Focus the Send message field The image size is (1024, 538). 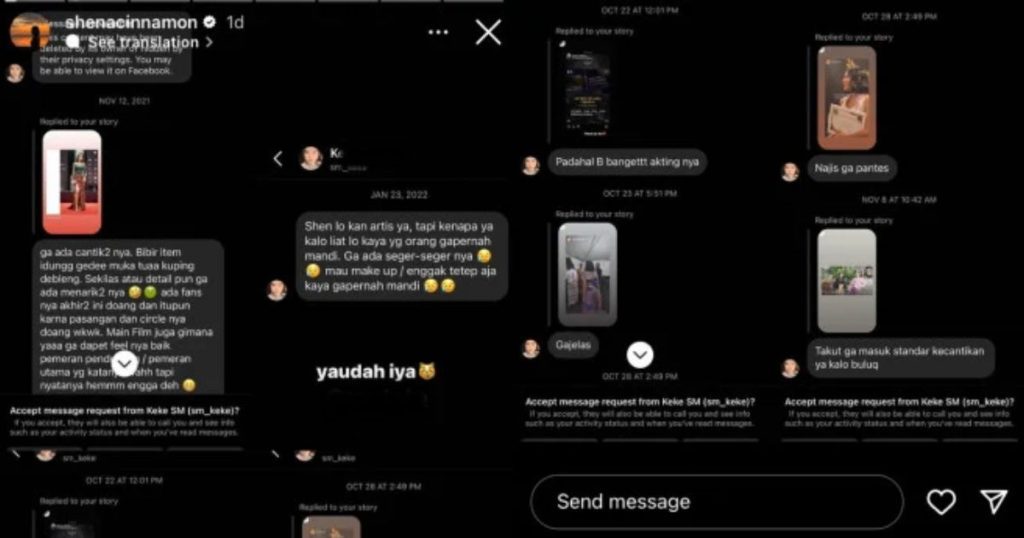tap(716, 502)
